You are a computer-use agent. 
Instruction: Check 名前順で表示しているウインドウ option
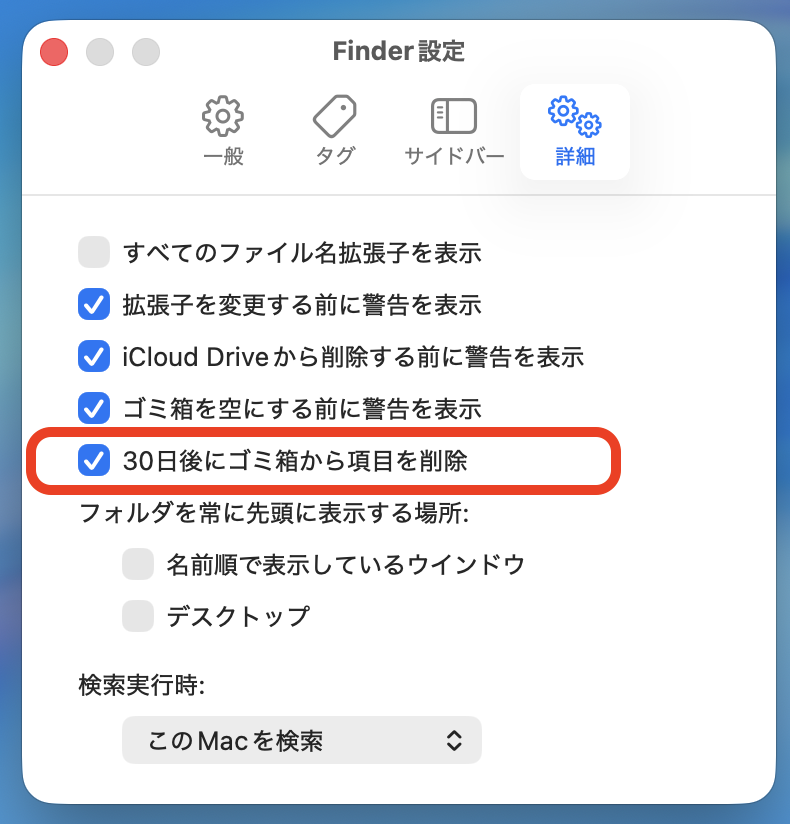point(138,564)
